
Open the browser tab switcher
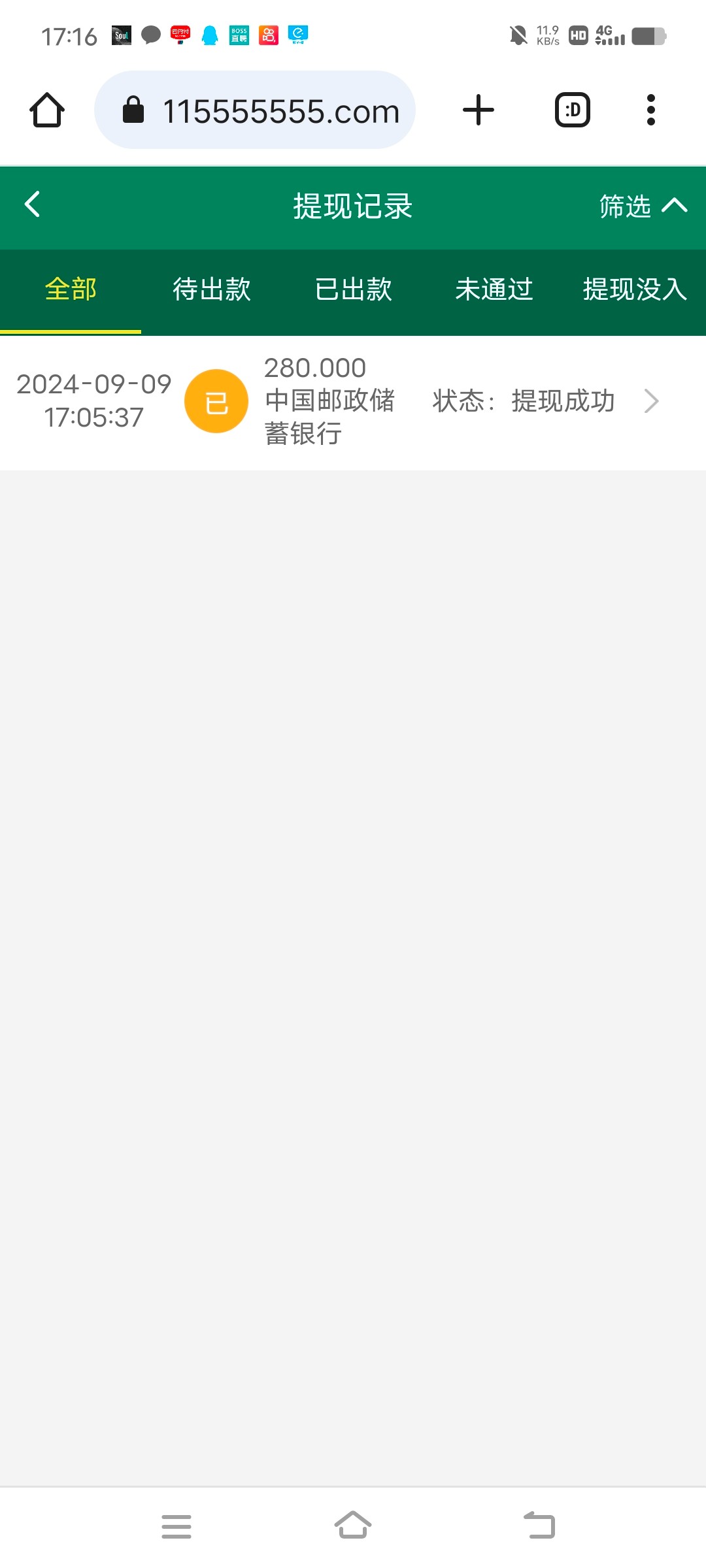[x=573, y=110]
